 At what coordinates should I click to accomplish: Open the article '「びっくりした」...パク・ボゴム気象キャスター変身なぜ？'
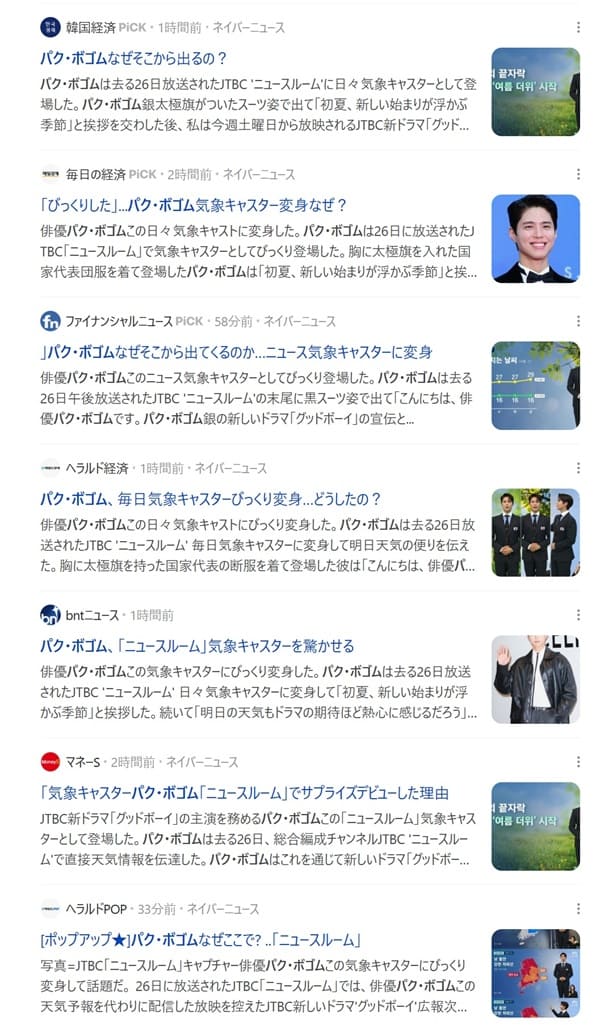click(193, 205)
